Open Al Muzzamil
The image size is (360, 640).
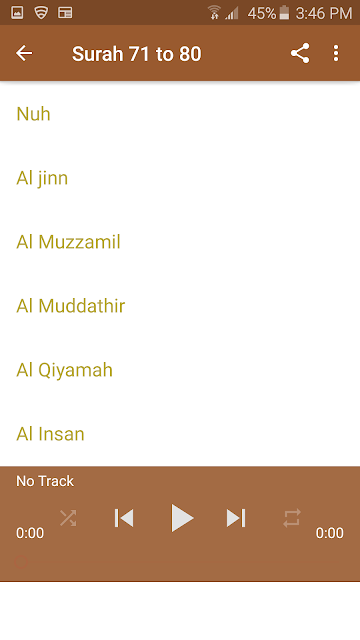[180, 242]
